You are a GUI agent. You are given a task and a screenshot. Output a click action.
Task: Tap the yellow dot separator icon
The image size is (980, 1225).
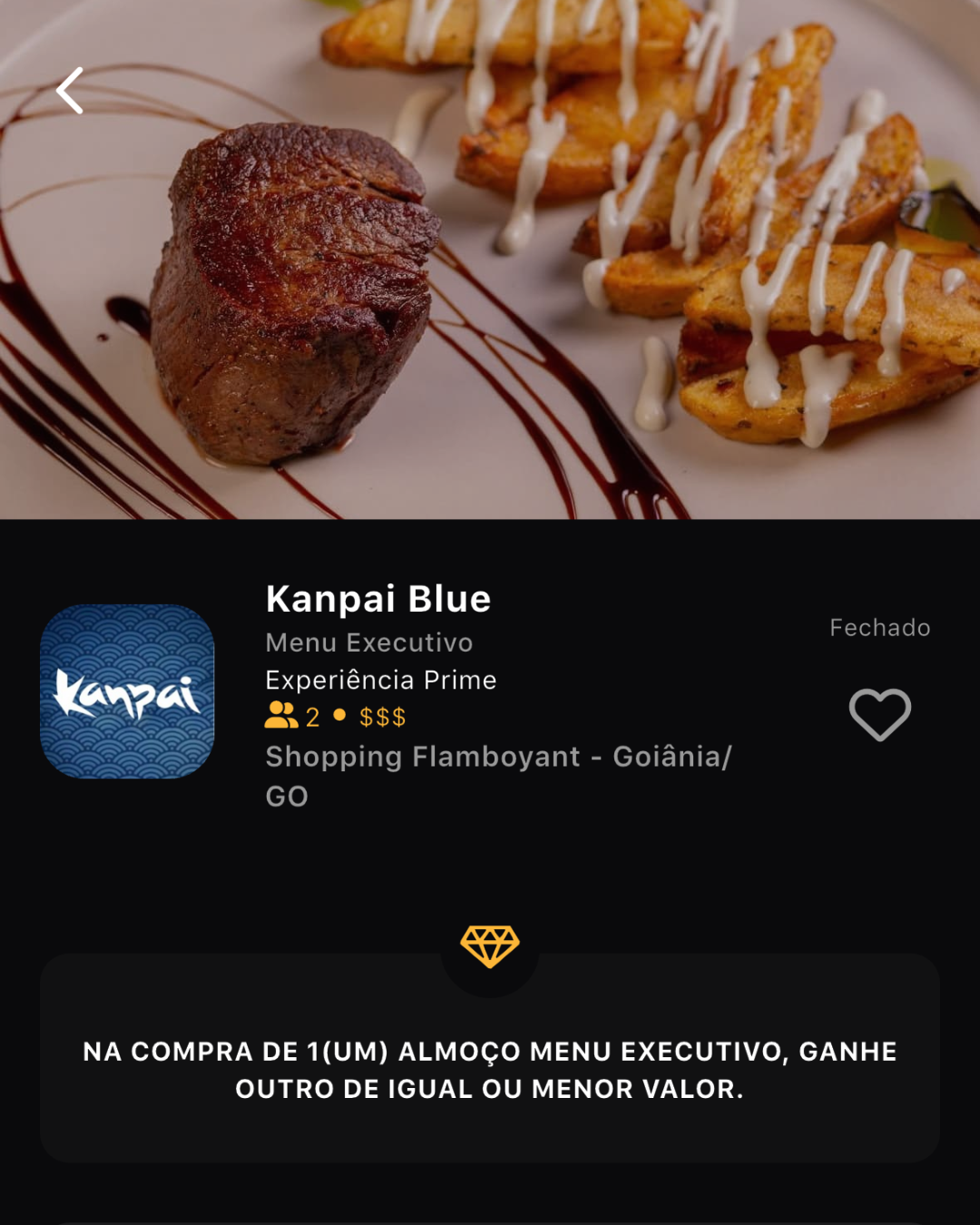click(339, 717)
